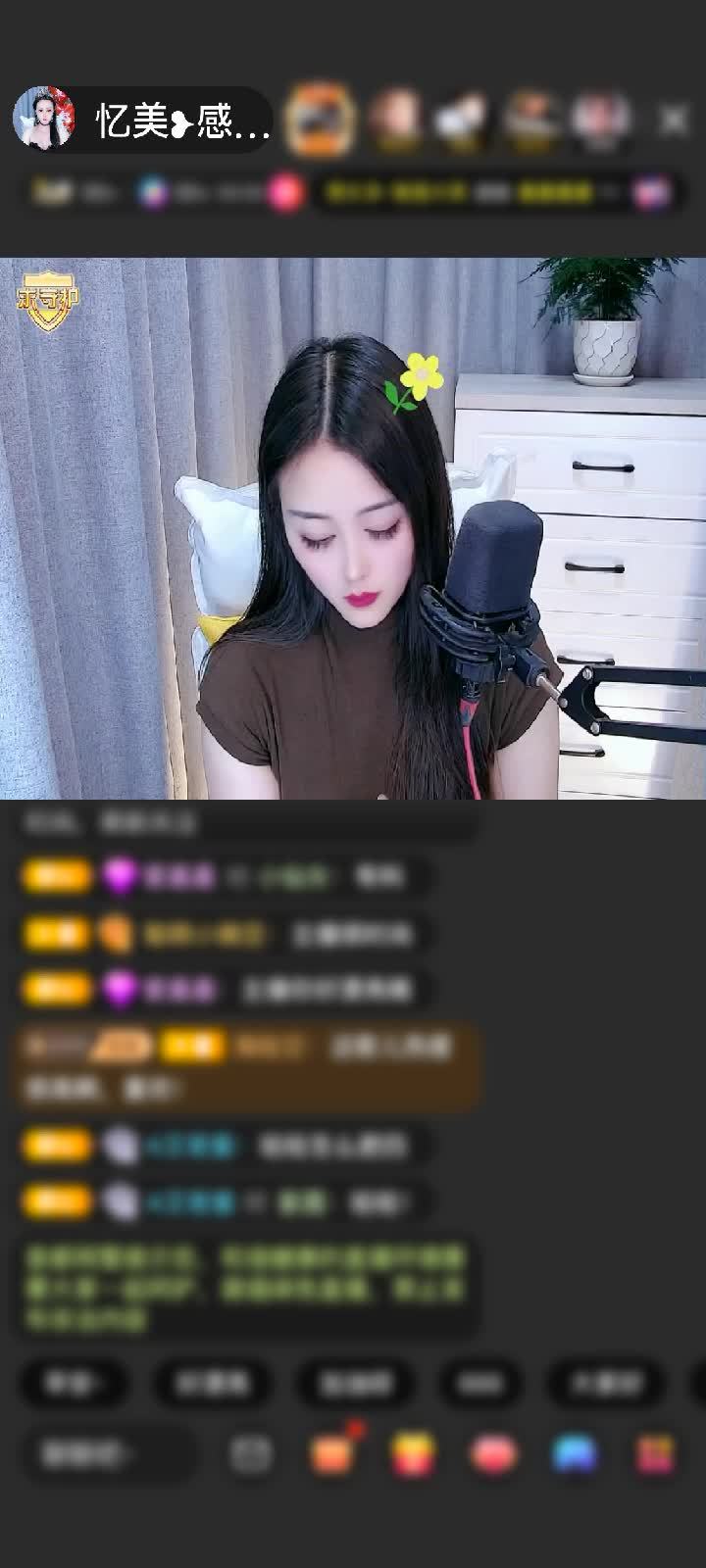Tap the chat message input field
The width and height of the screenshot is (706, 1568).
[x=106, y=1454]
